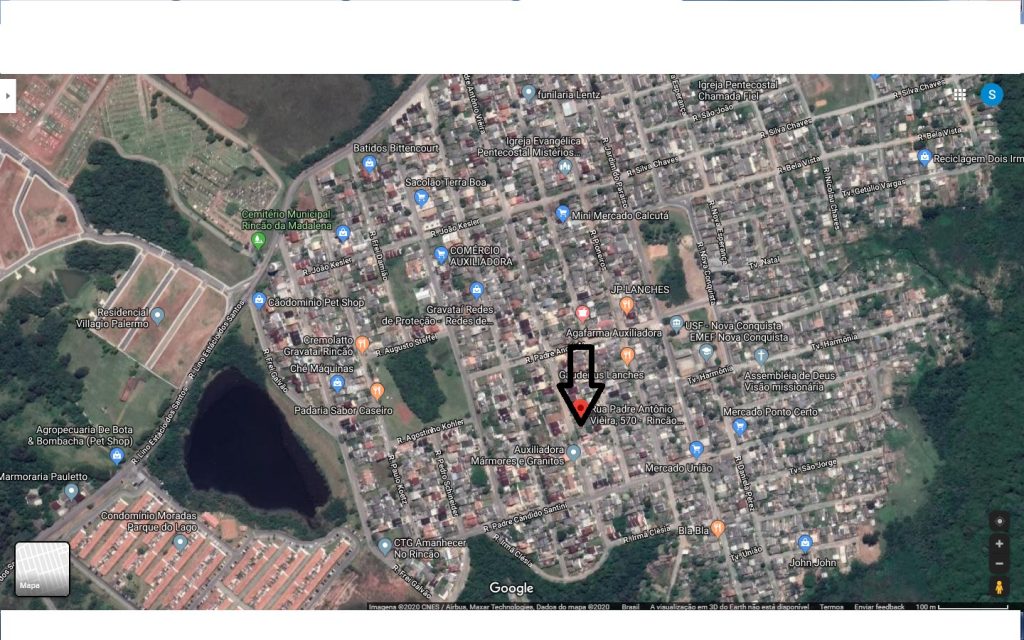The width and height of the screenshot is (1024, 640).
Task: Tap the red Rua Padre Antônio Vieira pin
Action: tap(580, 411)
